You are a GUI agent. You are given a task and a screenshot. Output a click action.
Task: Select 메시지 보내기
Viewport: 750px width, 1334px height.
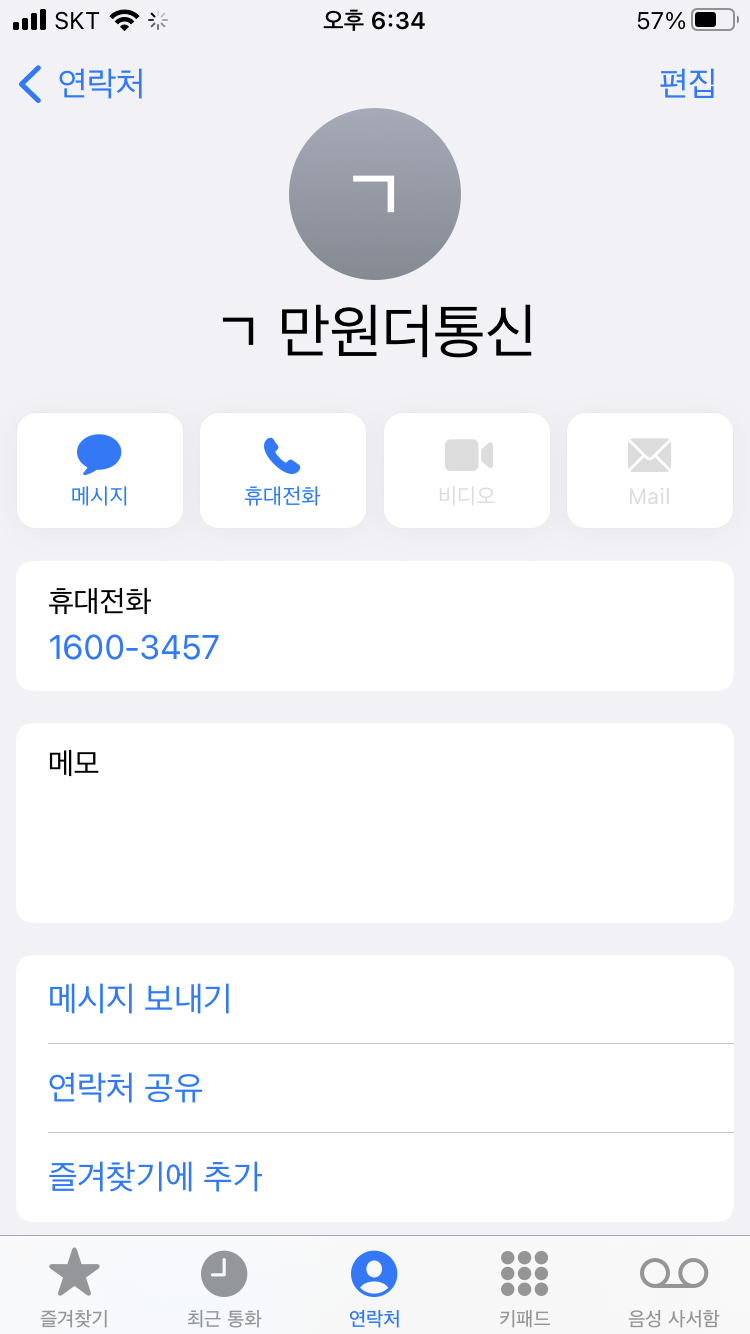pos(140,998)
